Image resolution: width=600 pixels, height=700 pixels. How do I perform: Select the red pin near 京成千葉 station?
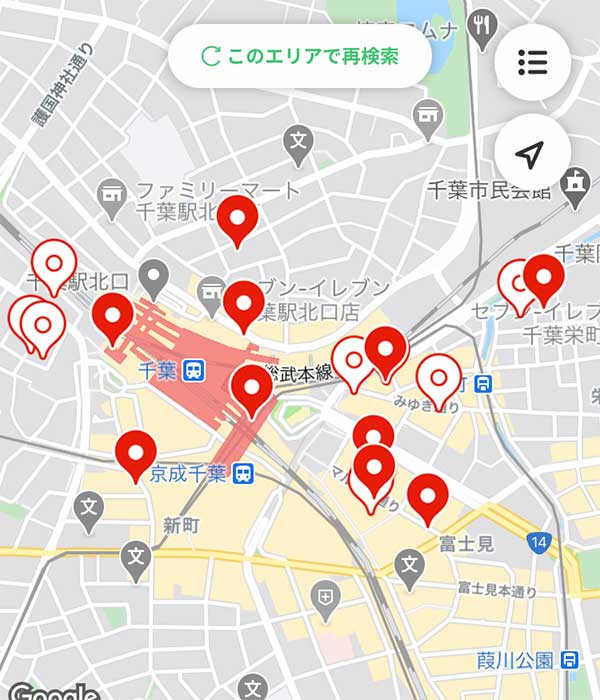(x=137, y=452)
